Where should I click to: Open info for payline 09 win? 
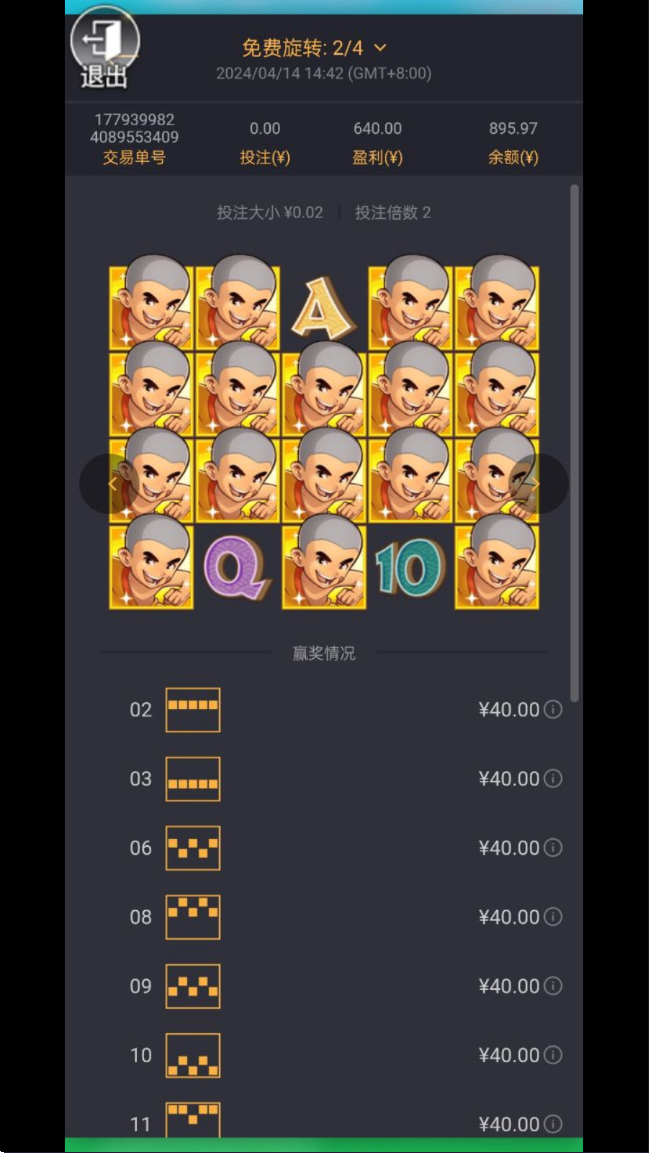click(553, 986)
